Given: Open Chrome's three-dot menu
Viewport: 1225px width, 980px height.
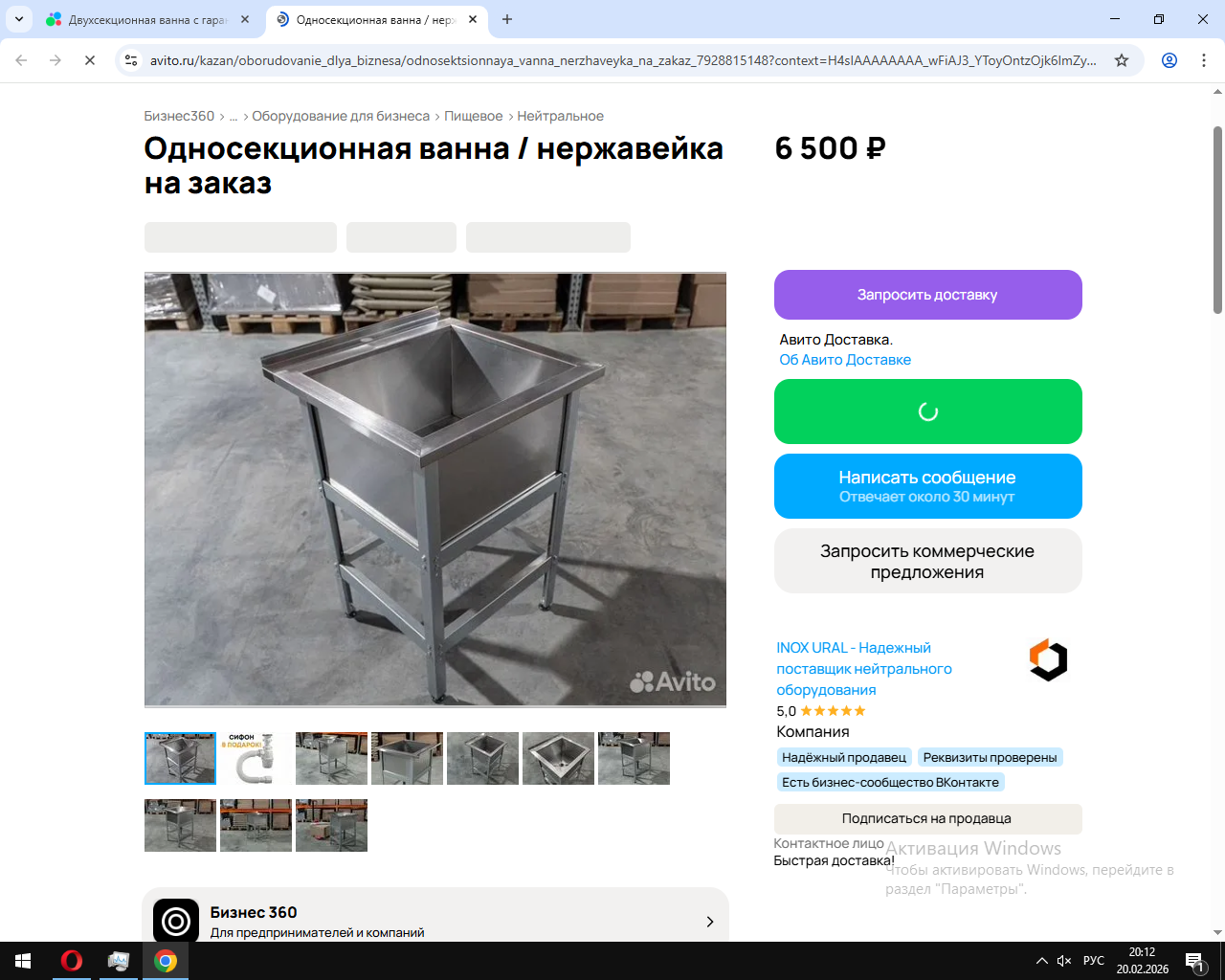Looking at the screenshot, I should (x=1204, y=60).
